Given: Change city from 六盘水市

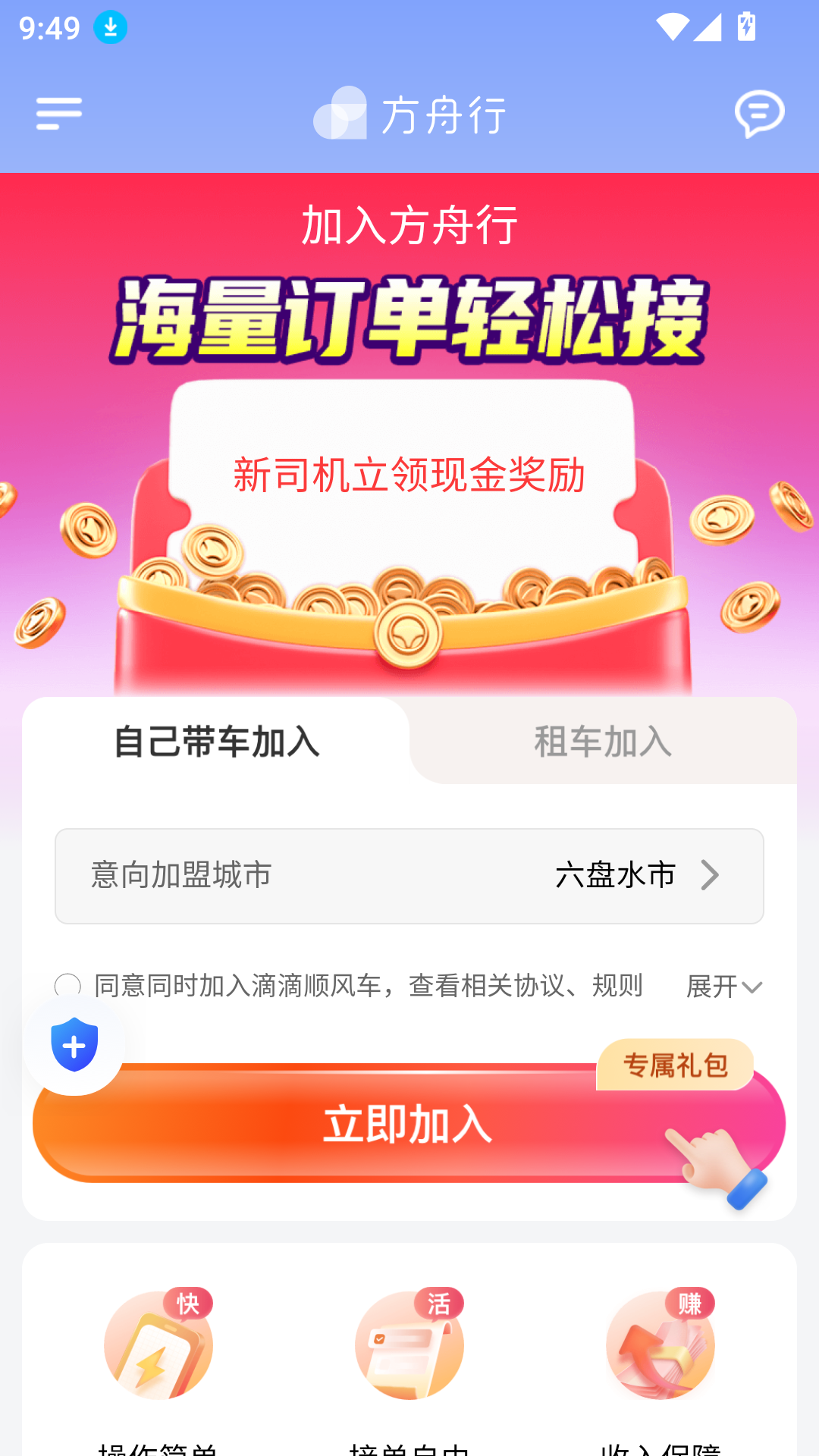Looking at the screenshot, I should point(616,876).
